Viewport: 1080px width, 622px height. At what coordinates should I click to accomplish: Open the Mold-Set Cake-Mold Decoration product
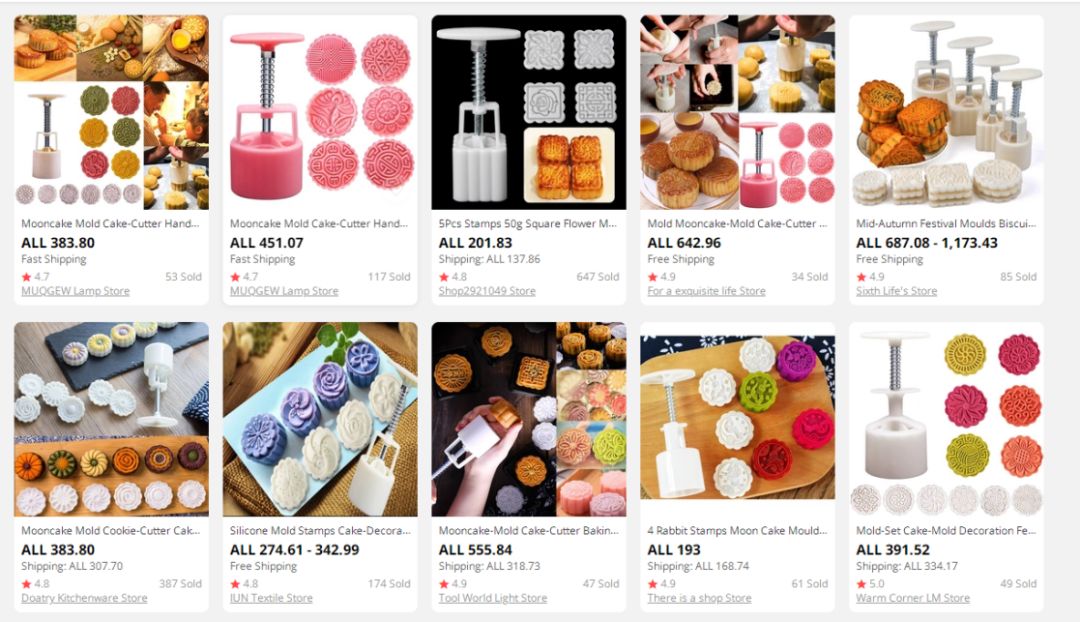[945, 531]
